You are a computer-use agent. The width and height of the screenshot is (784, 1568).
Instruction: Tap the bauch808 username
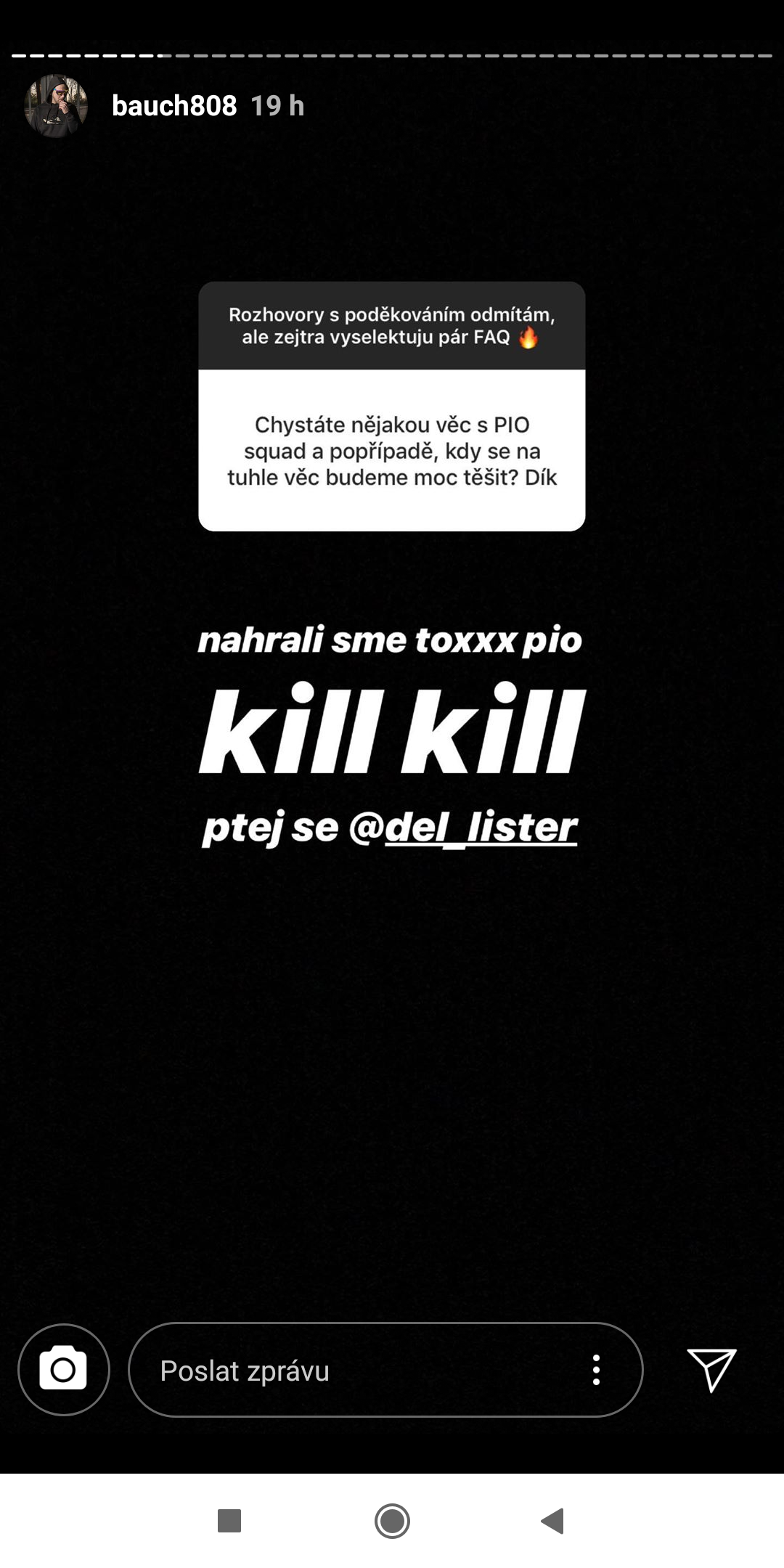pos(174,106)
